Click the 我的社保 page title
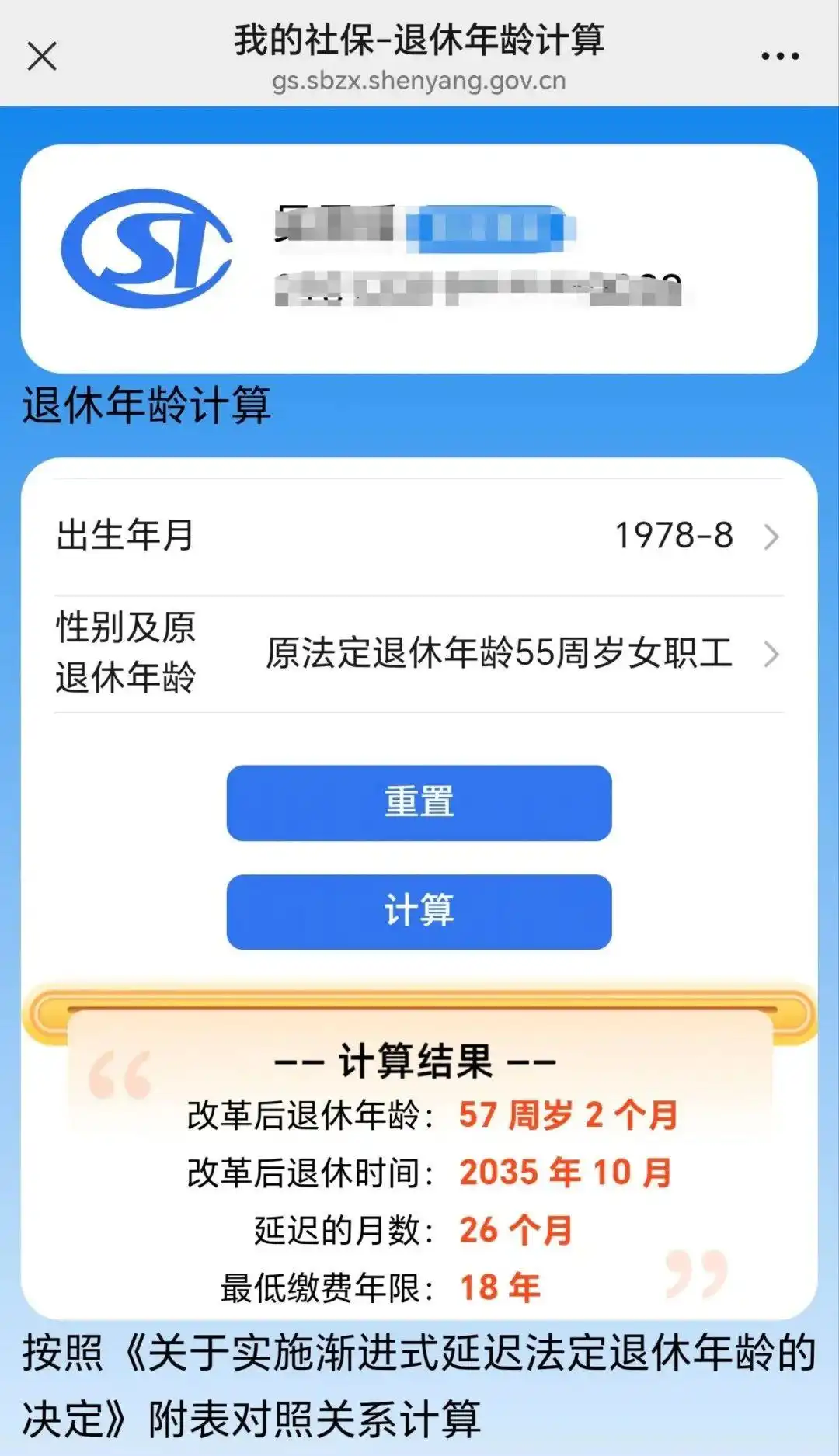This screenshot has height=1456, width=839. 419,43
